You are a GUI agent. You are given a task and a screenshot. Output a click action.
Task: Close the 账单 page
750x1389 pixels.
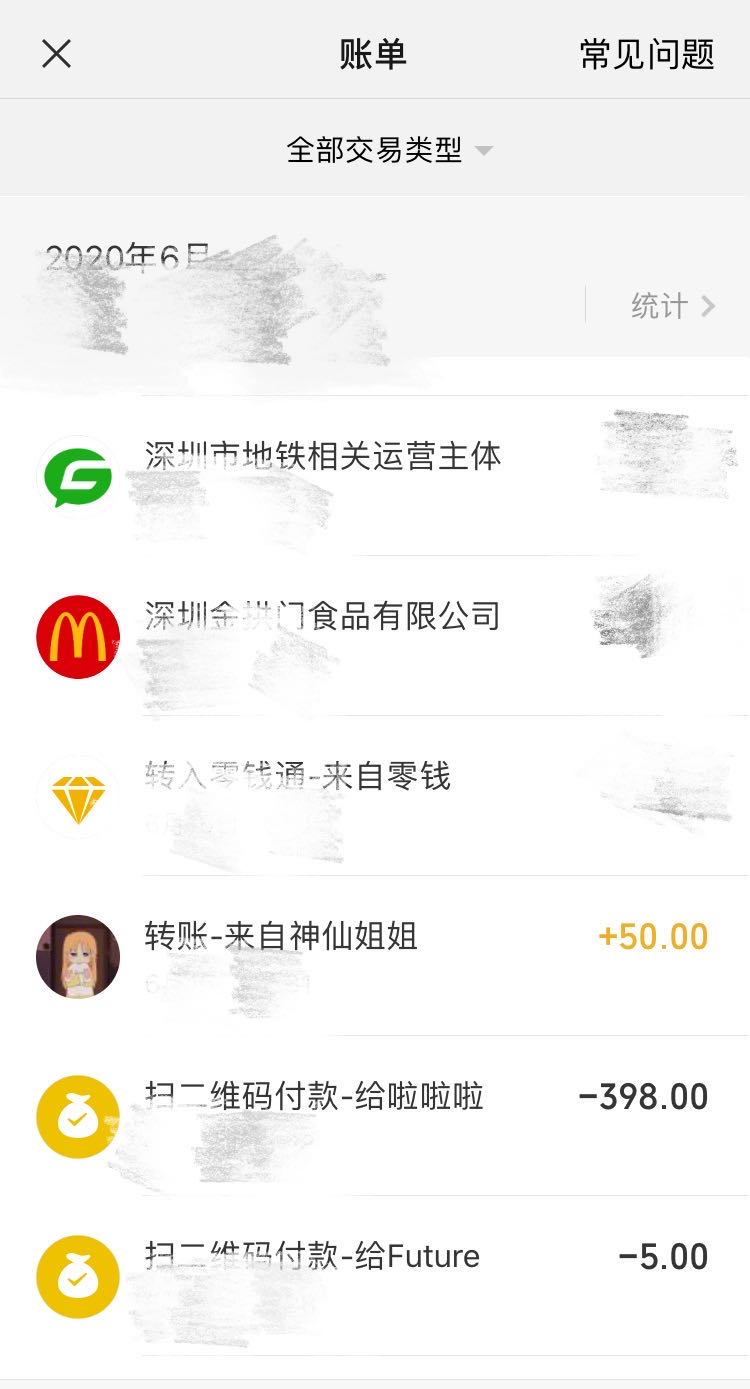click(56, 53)
